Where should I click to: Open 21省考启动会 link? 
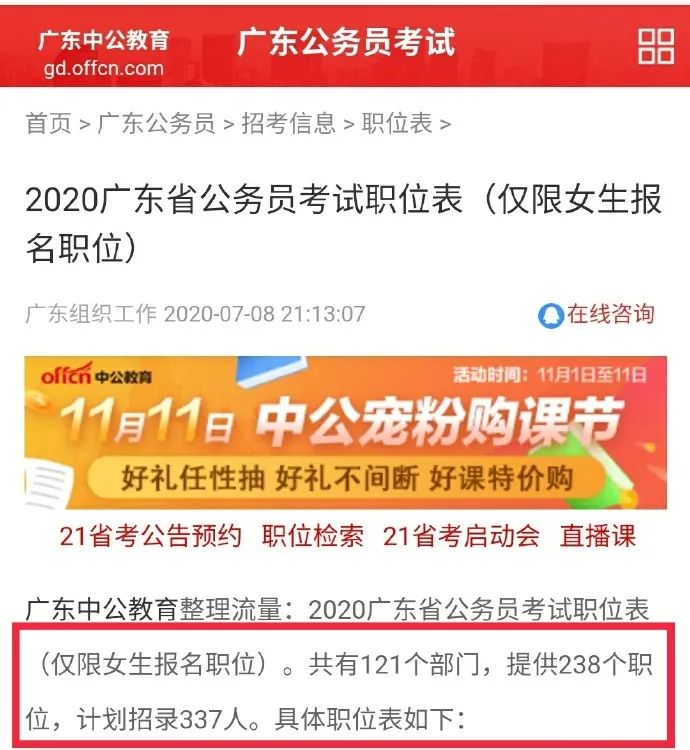click(x=461, y=535)
